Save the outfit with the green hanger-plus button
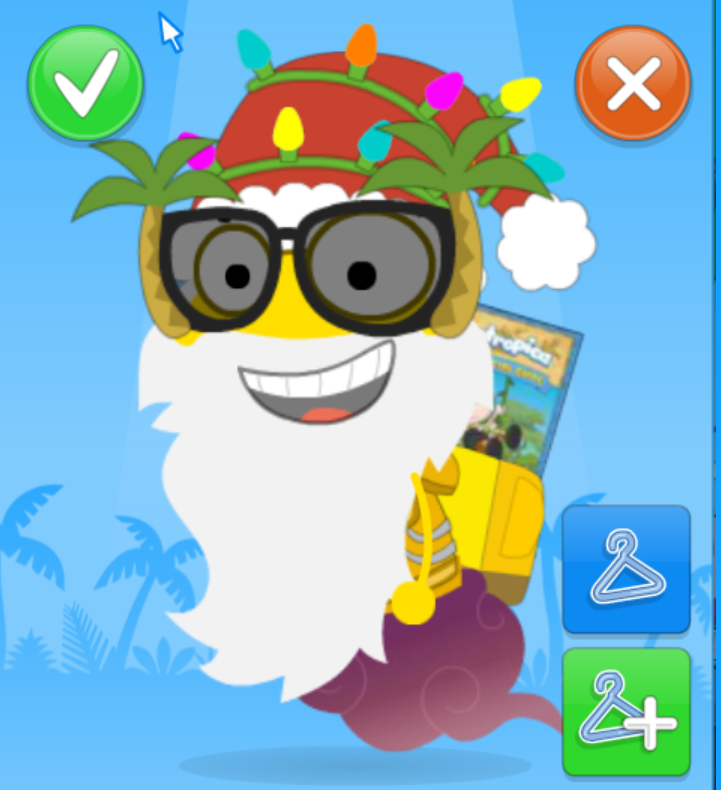Image resolution: width=721 pixels, height=790 pixels. point(626,711)
